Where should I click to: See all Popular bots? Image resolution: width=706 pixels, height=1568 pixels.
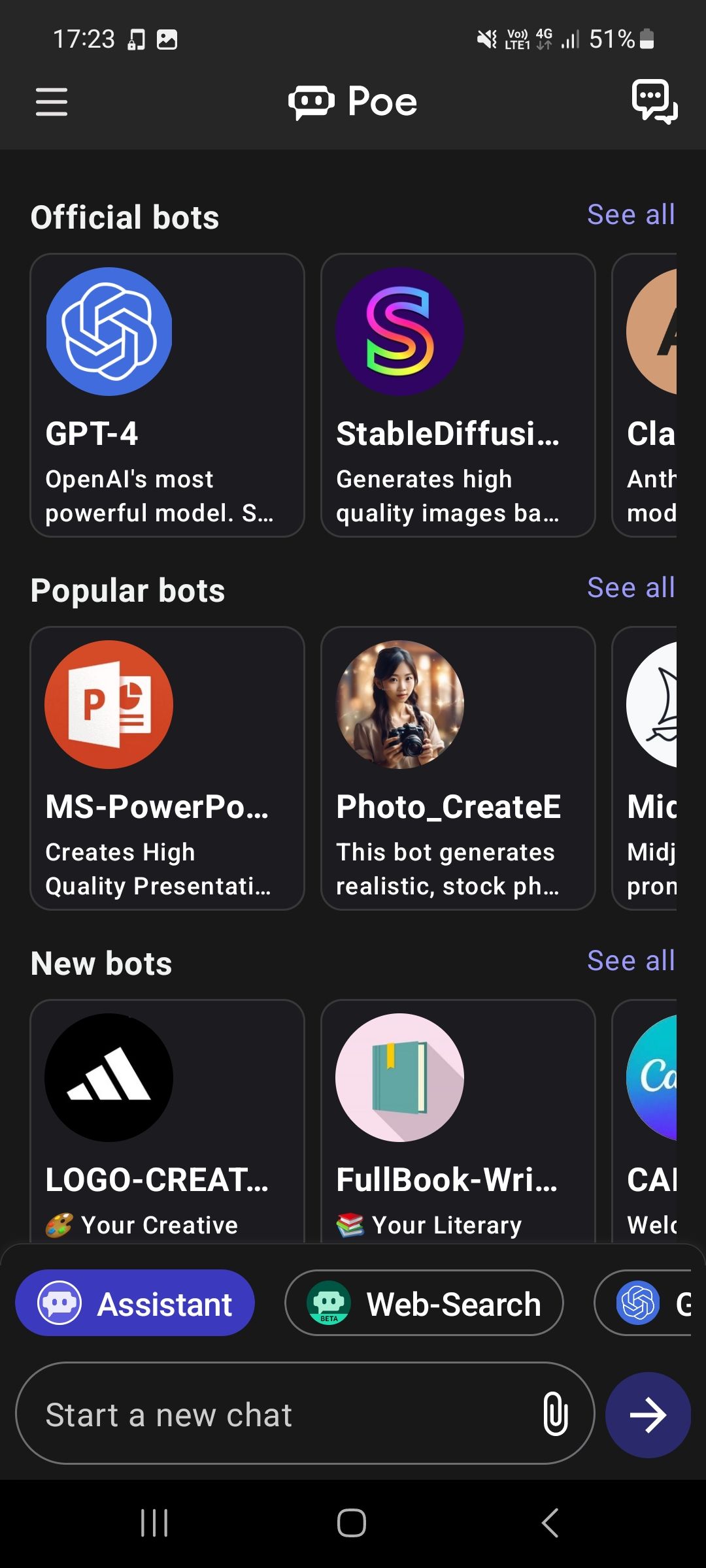pos(630,588)
